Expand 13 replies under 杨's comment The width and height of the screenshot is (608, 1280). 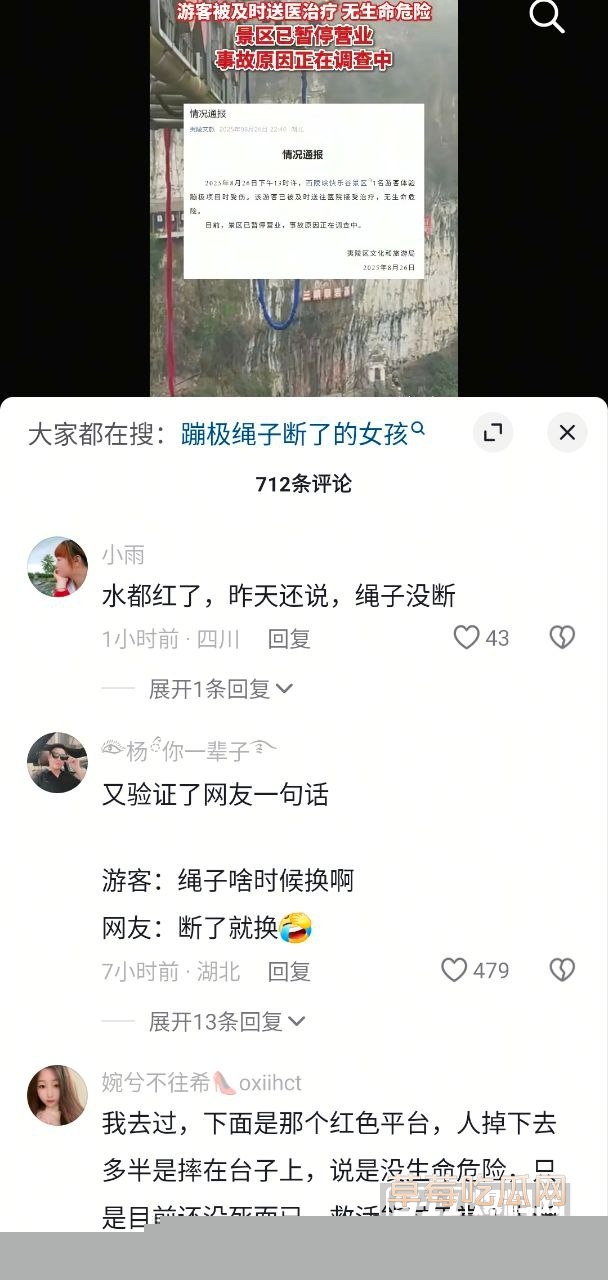(227, 1021)
